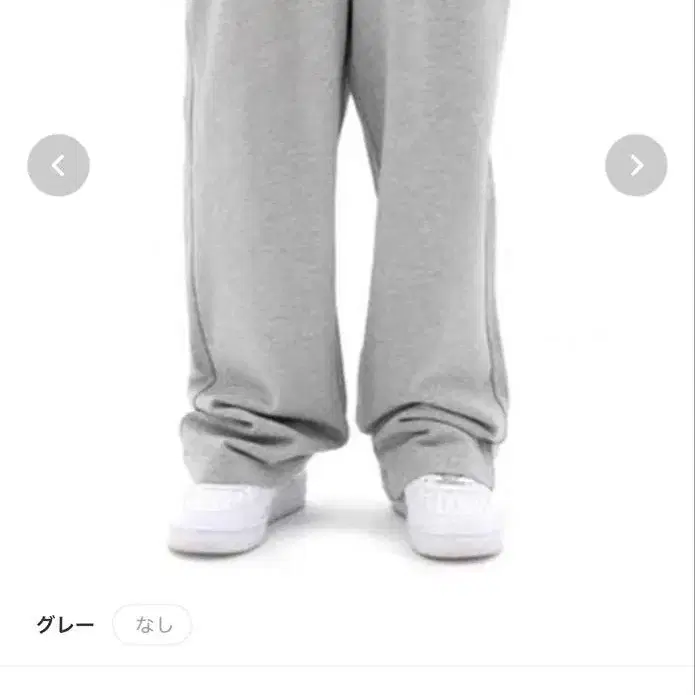Go to the previous product image
Viewport: 695px width, 695px height.
coord(58,165)
